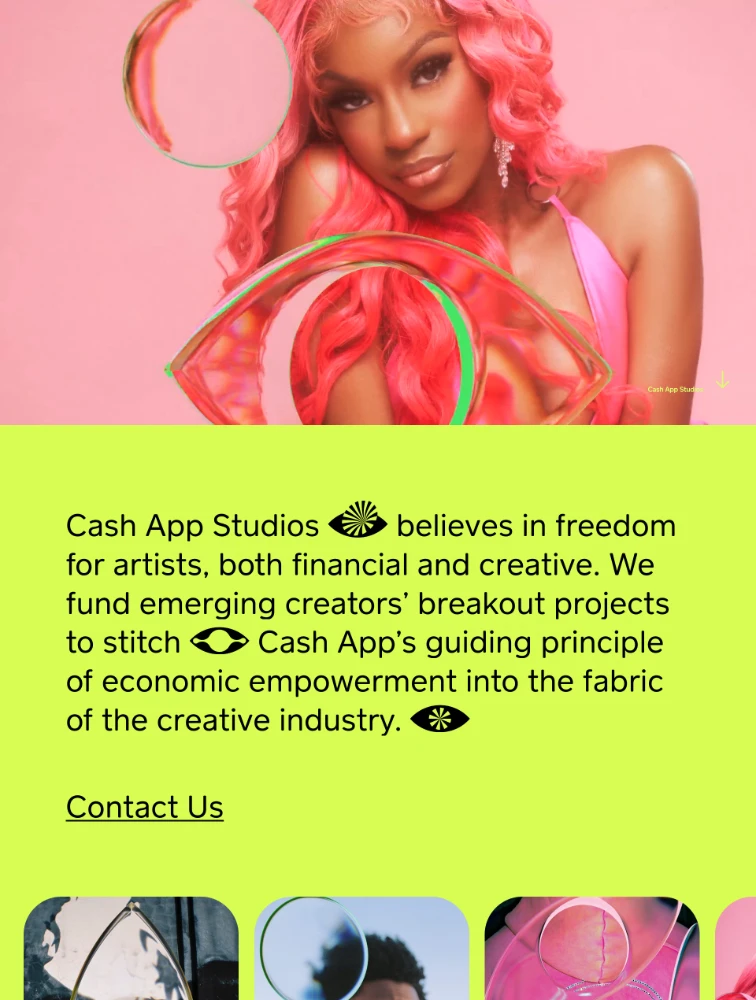Open the dark black-and-white project card
The image size is (756, 1000).
point(131,950)
